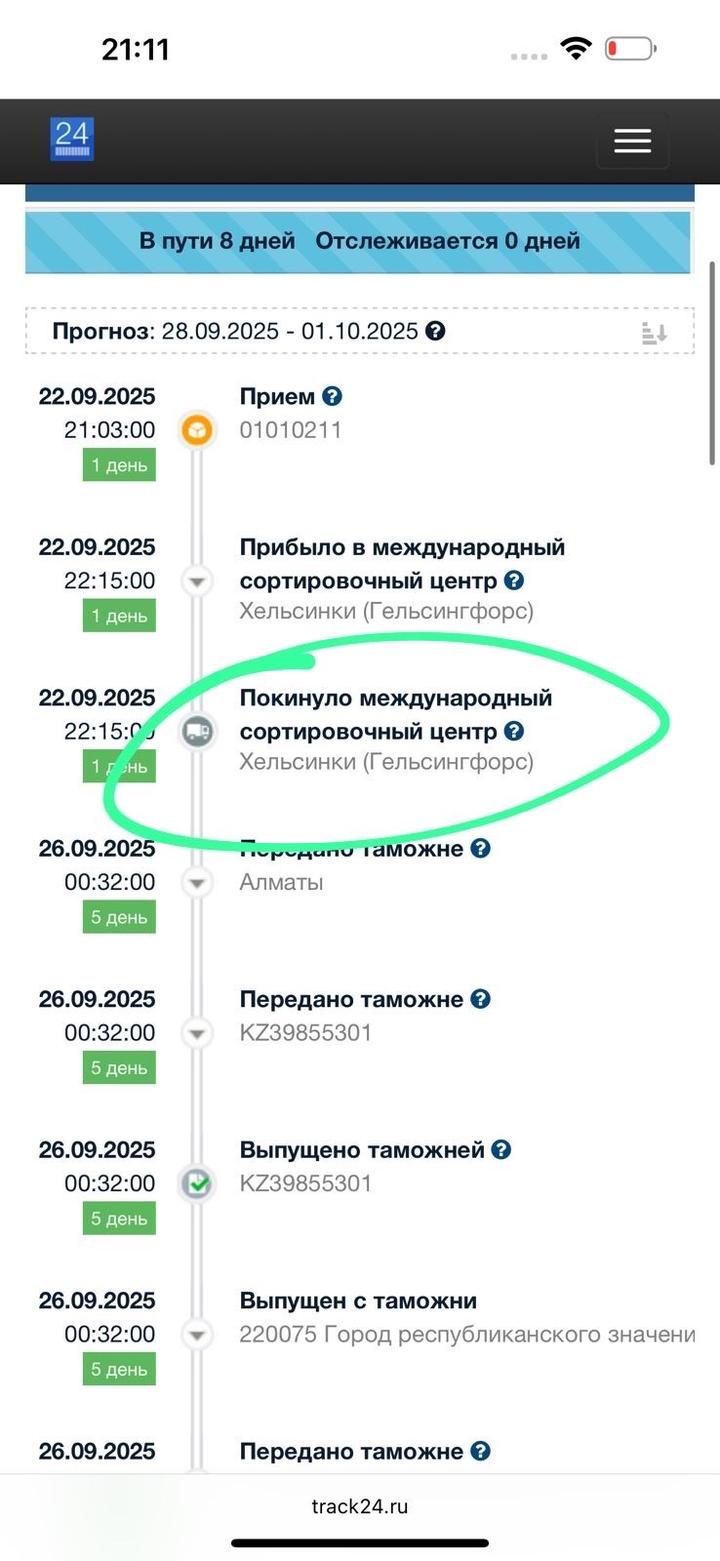Open the Track24 logo home link
The height and width of the screenshot is (1561, 720).
pyautogui.click(x=72, y=139)
